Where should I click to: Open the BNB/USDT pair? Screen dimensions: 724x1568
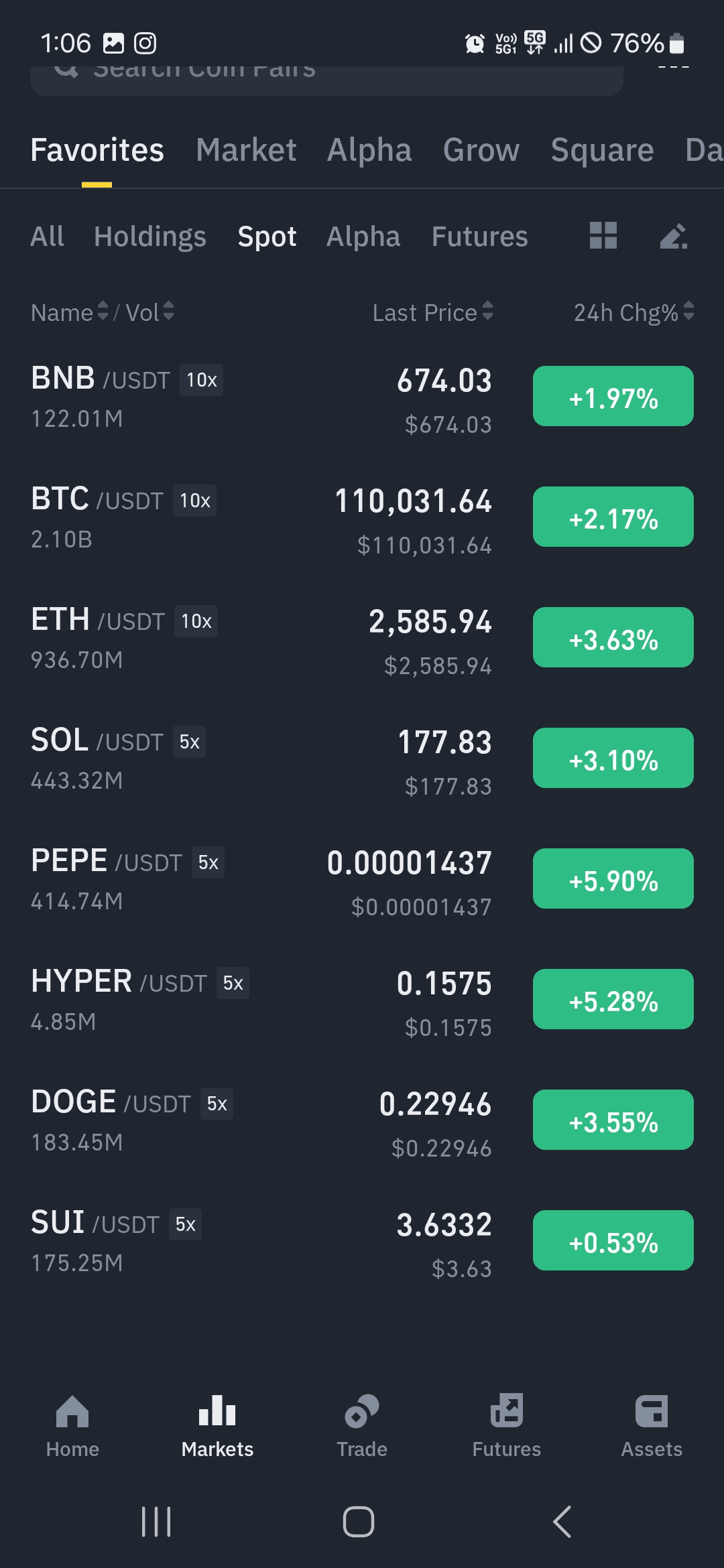tap(261, 397)
